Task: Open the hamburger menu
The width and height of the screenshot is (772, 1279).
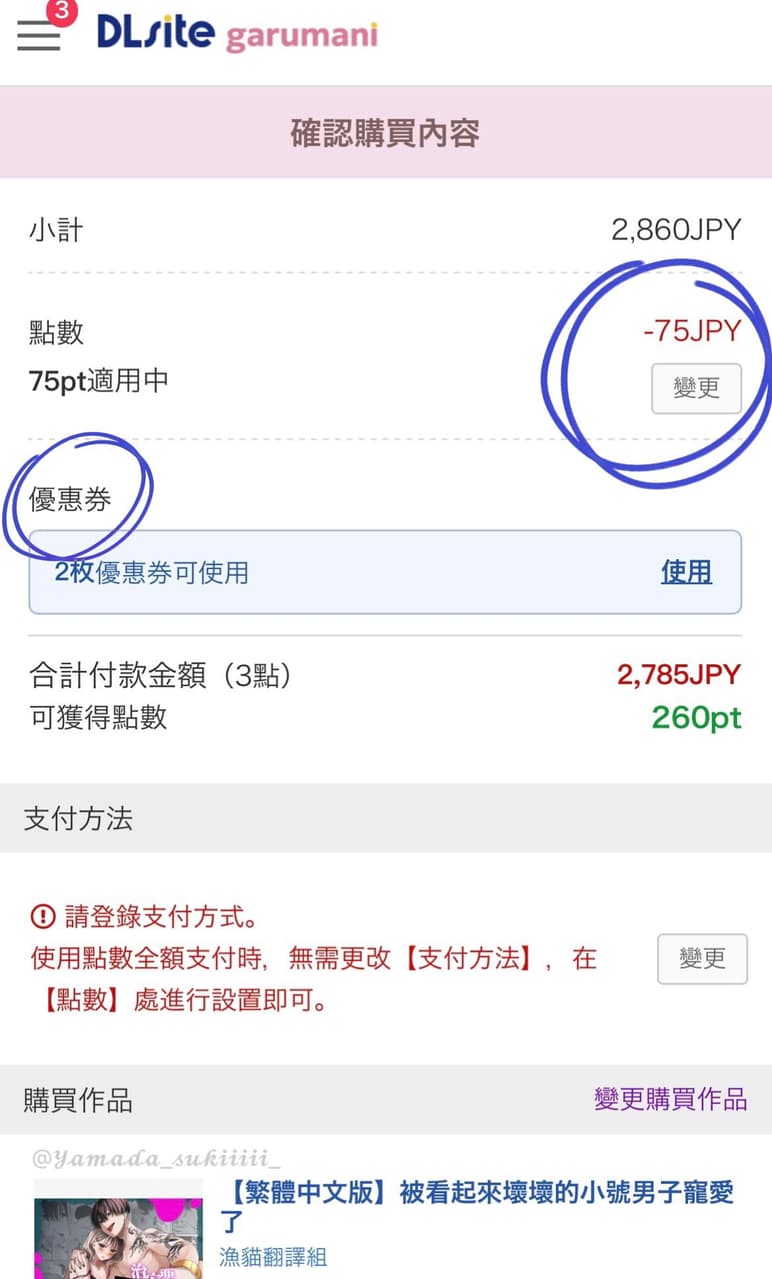Action: [x=39, y=35]
